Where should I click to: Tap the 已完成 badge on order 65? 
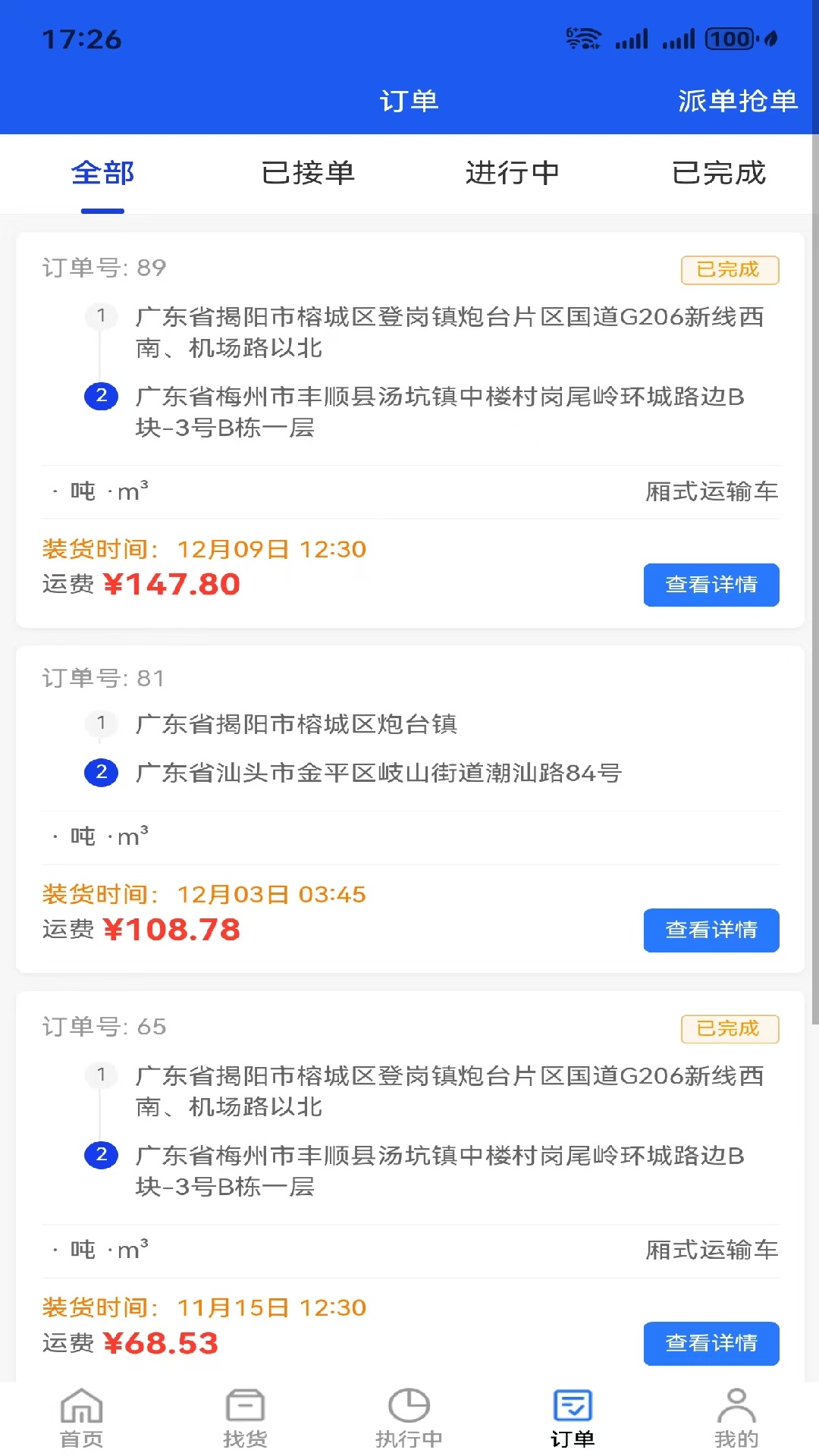click(x=730, y=1028)
